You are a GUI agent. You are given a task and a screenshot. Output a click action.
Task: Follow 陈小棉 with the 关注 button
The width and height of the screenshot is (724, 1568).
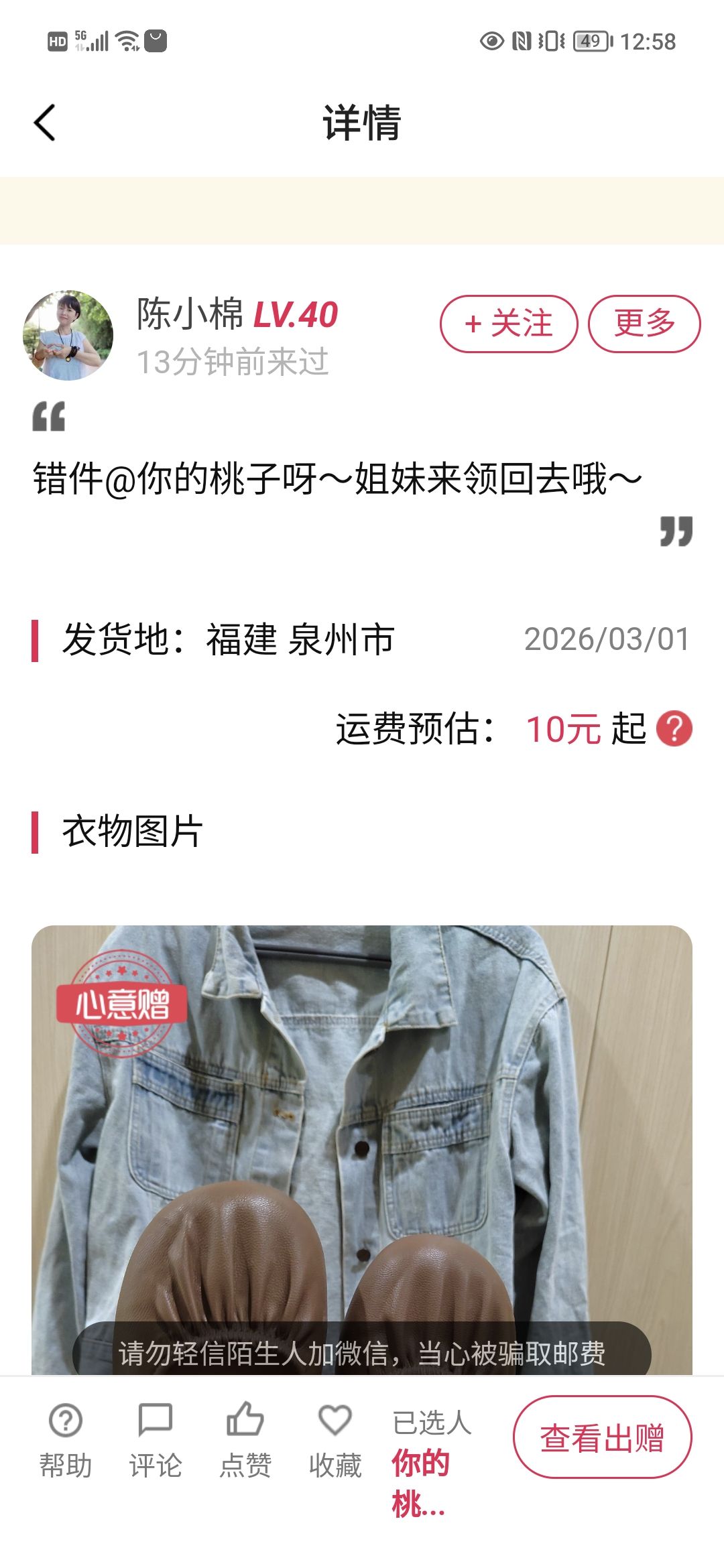point(509,324)
